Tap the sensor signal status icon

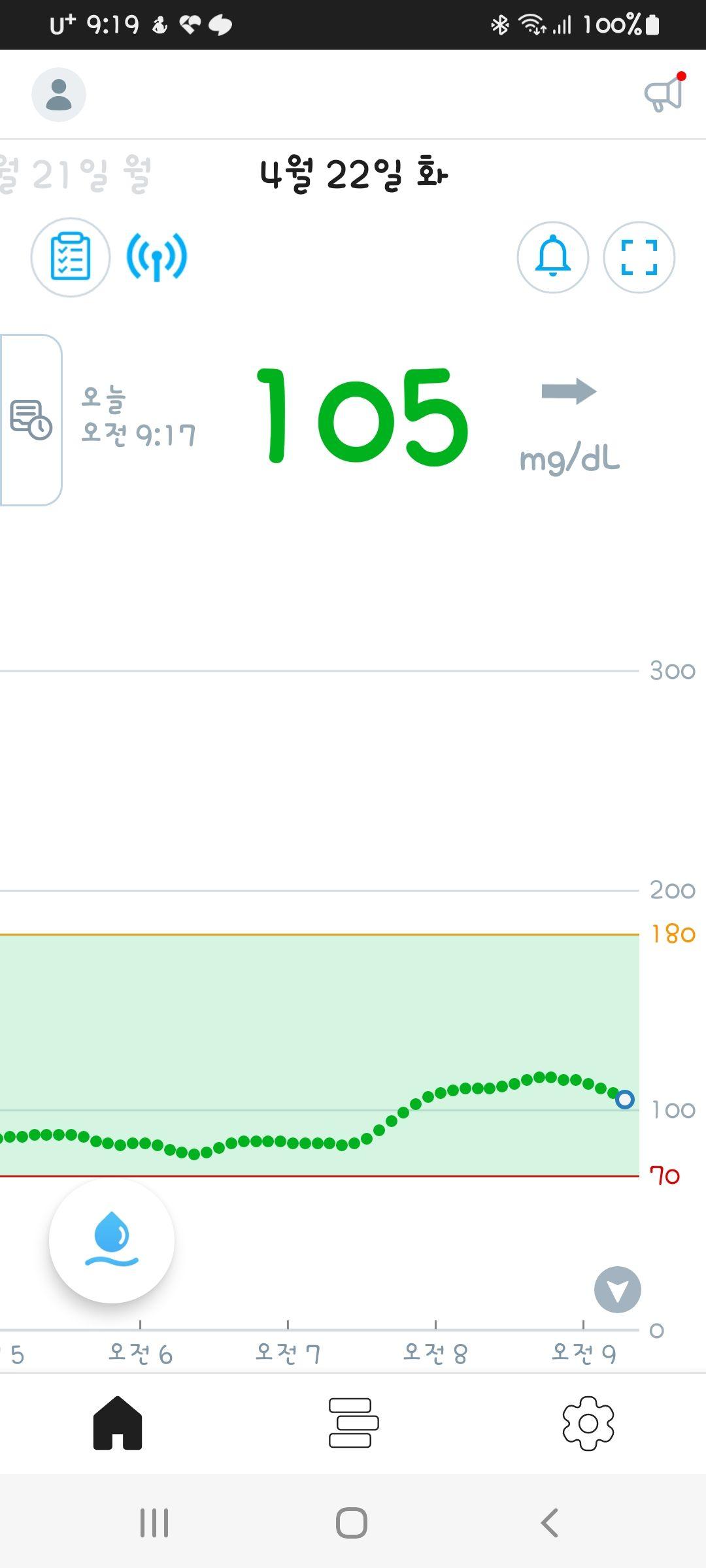[157, 257]
